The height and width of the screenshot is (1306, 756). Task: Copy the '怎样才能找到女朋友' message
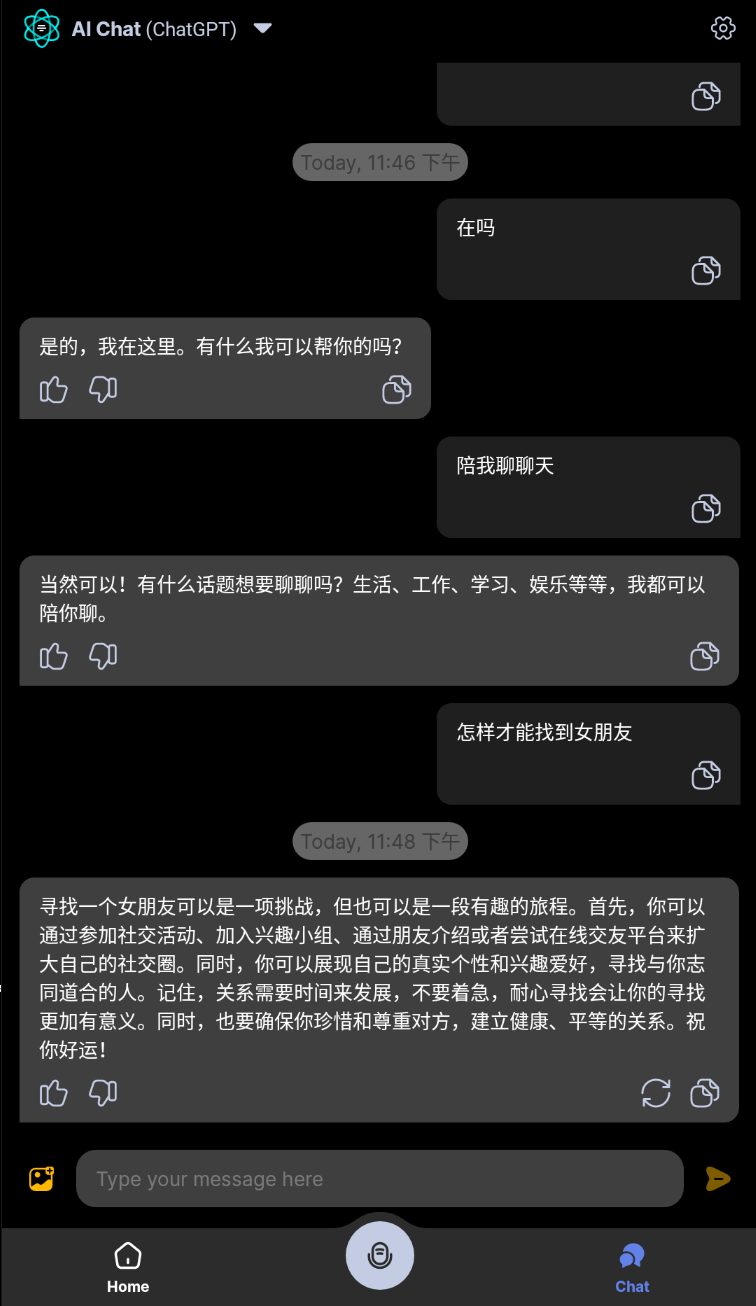706,775
